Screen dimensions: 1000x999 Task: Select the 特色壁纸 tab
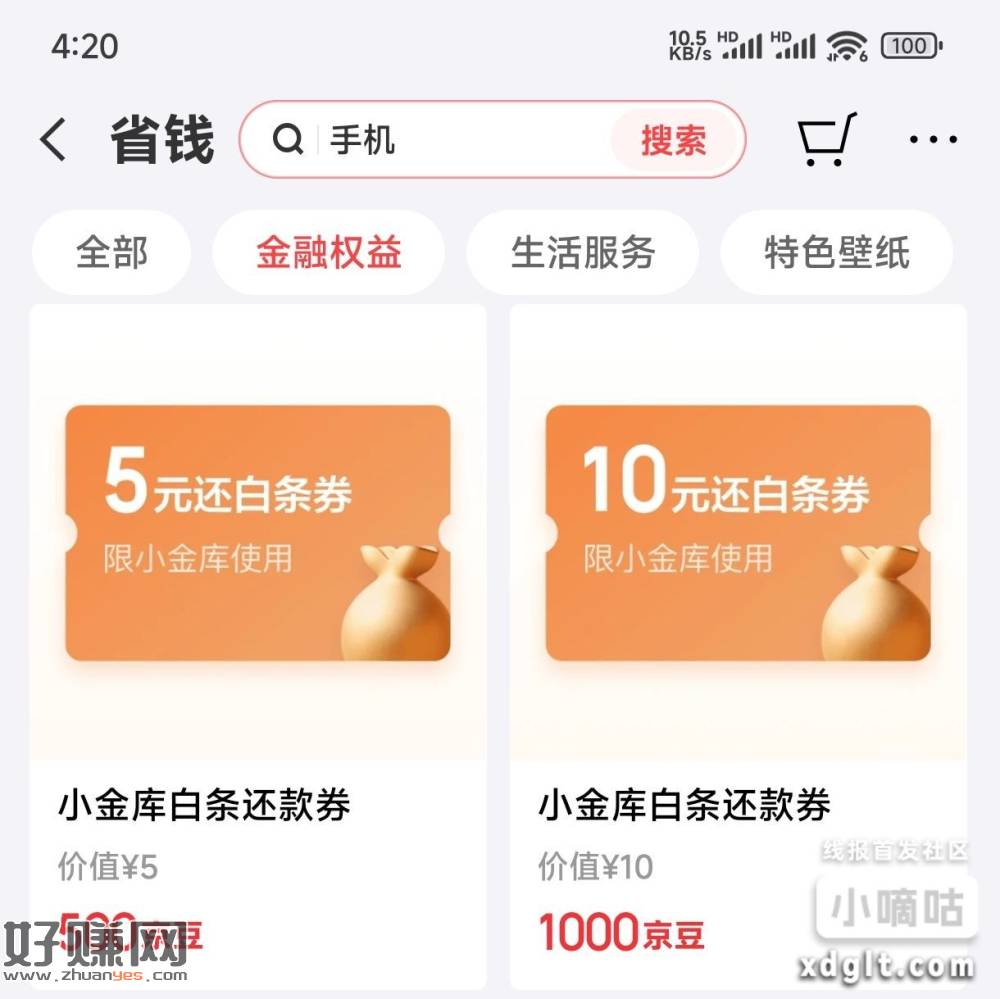tap(836, 252)
